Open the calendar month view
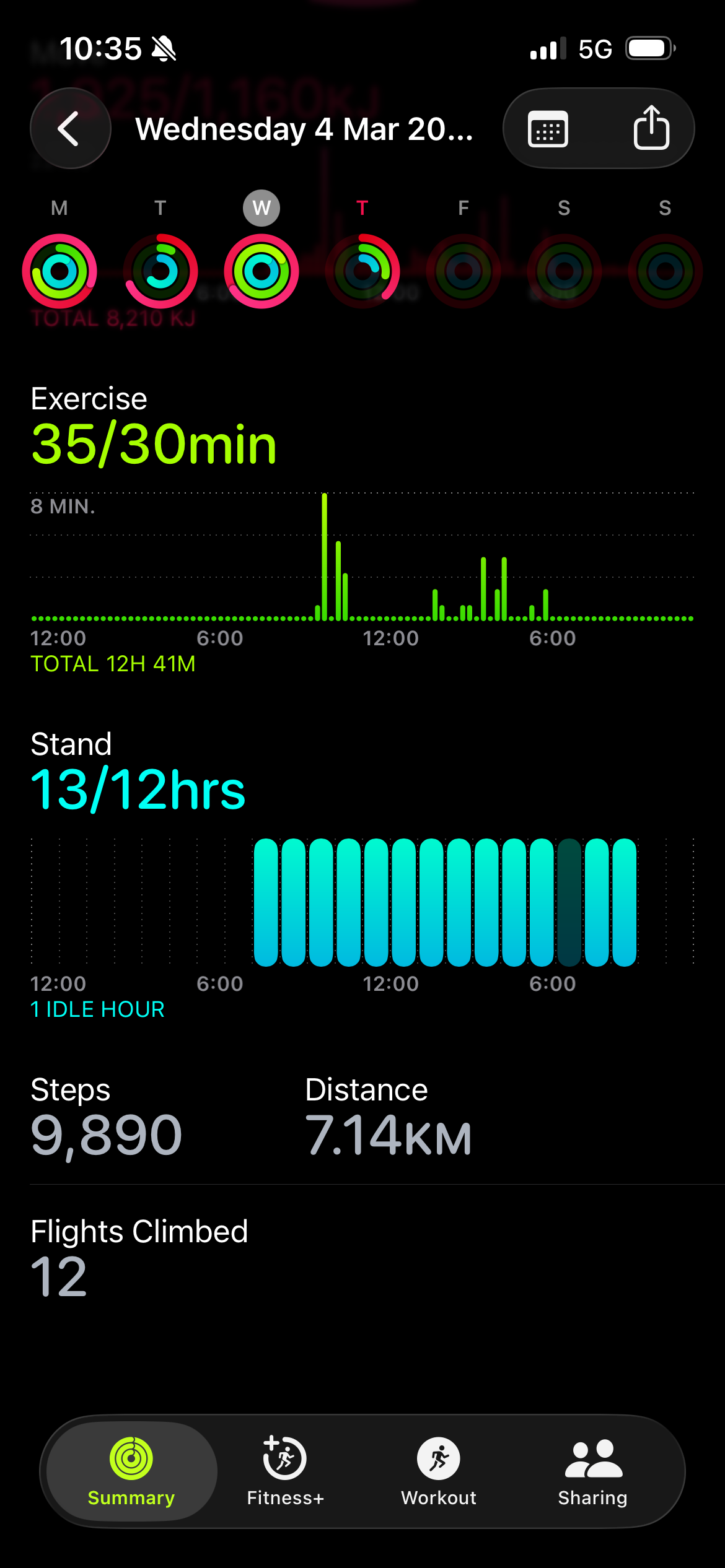The width and height of the screenshot is (725, 1568). [548, 129]
